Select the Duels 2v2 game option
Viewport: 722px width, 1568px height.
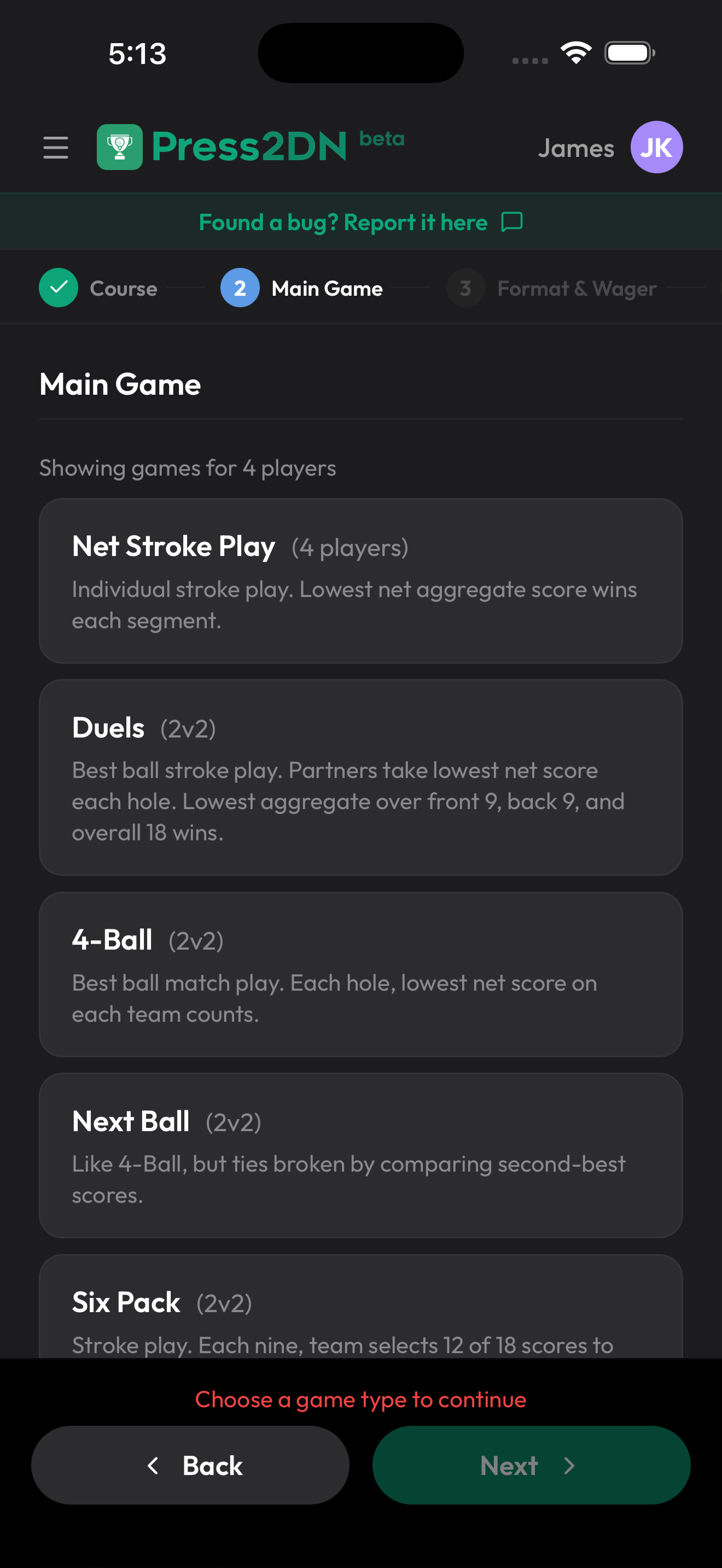pyautogui.click(x=361, y=777)
